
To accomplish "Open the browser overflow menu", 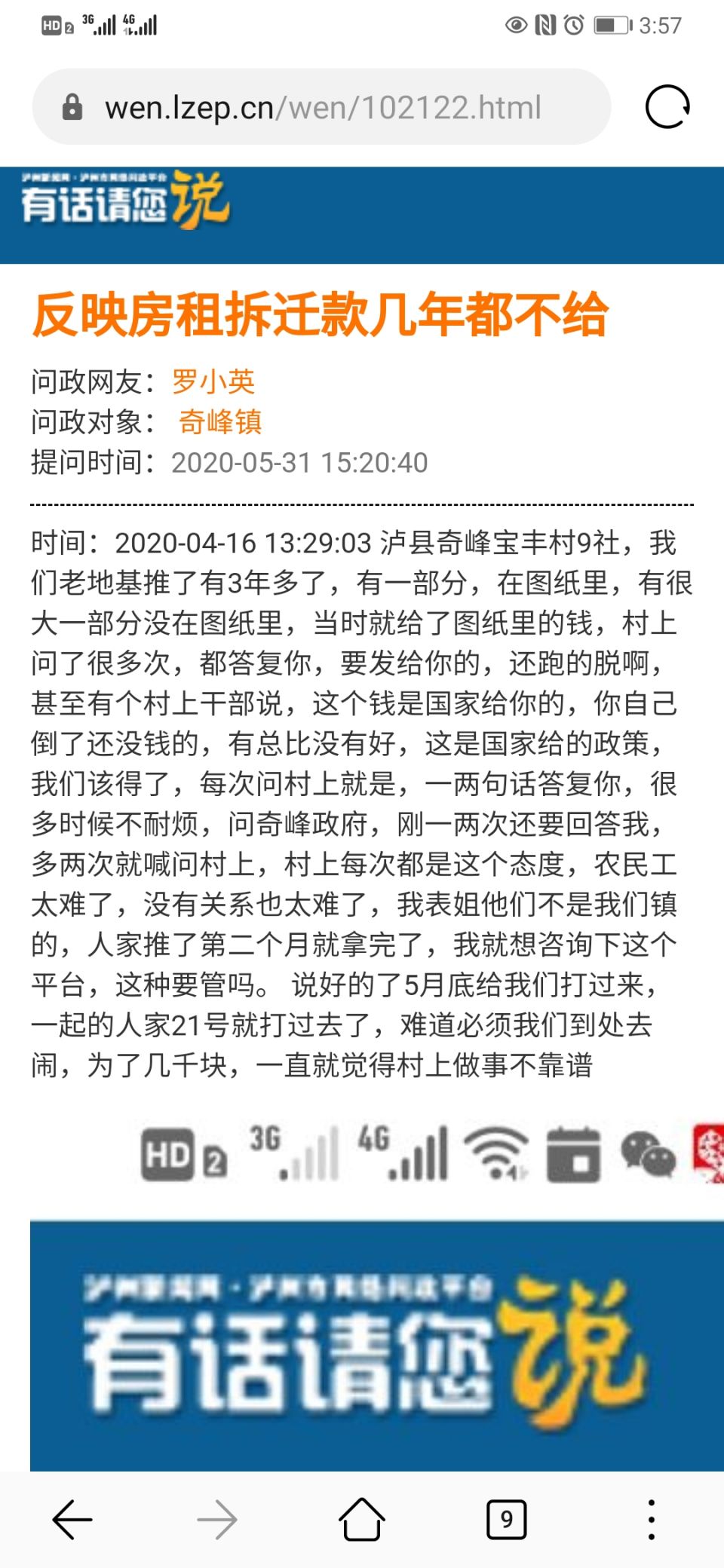I will 652,1520.
